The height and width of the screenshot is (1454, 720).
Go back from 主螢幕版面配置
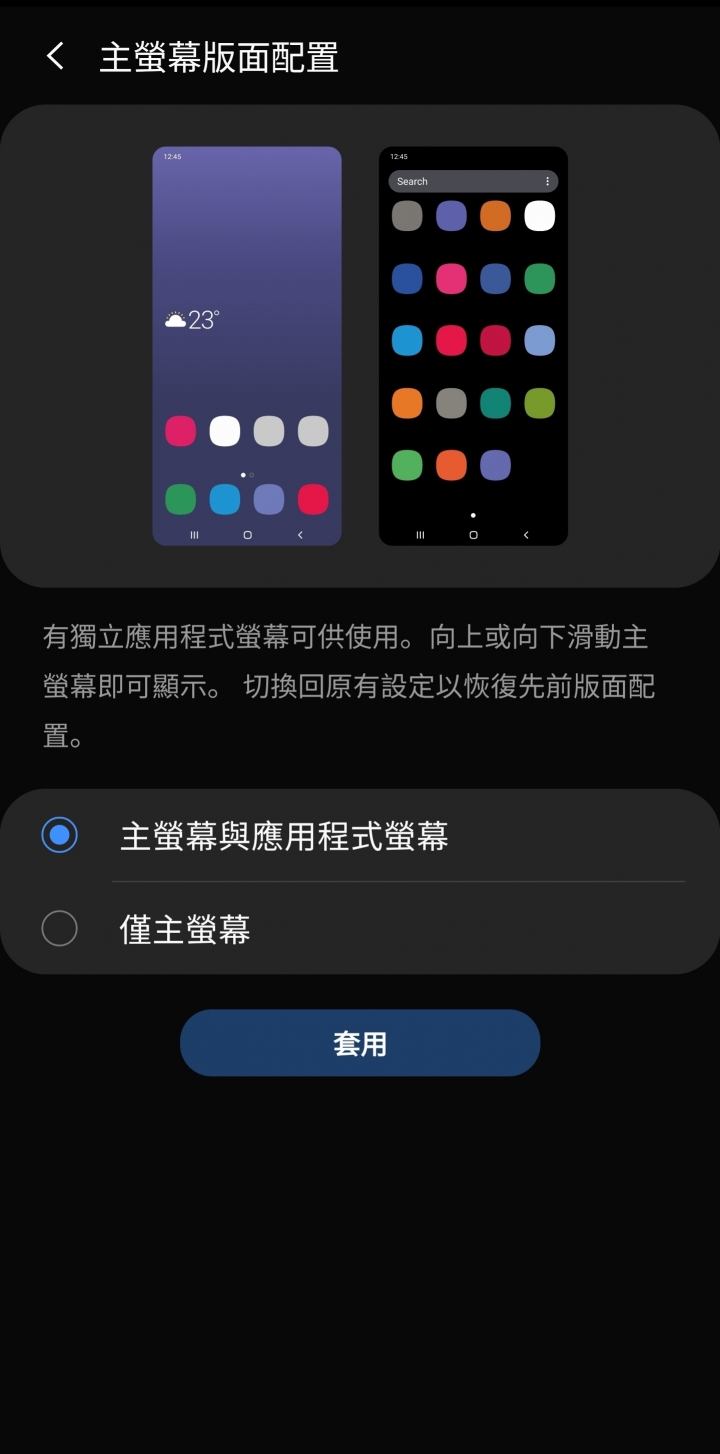[55, 57]
